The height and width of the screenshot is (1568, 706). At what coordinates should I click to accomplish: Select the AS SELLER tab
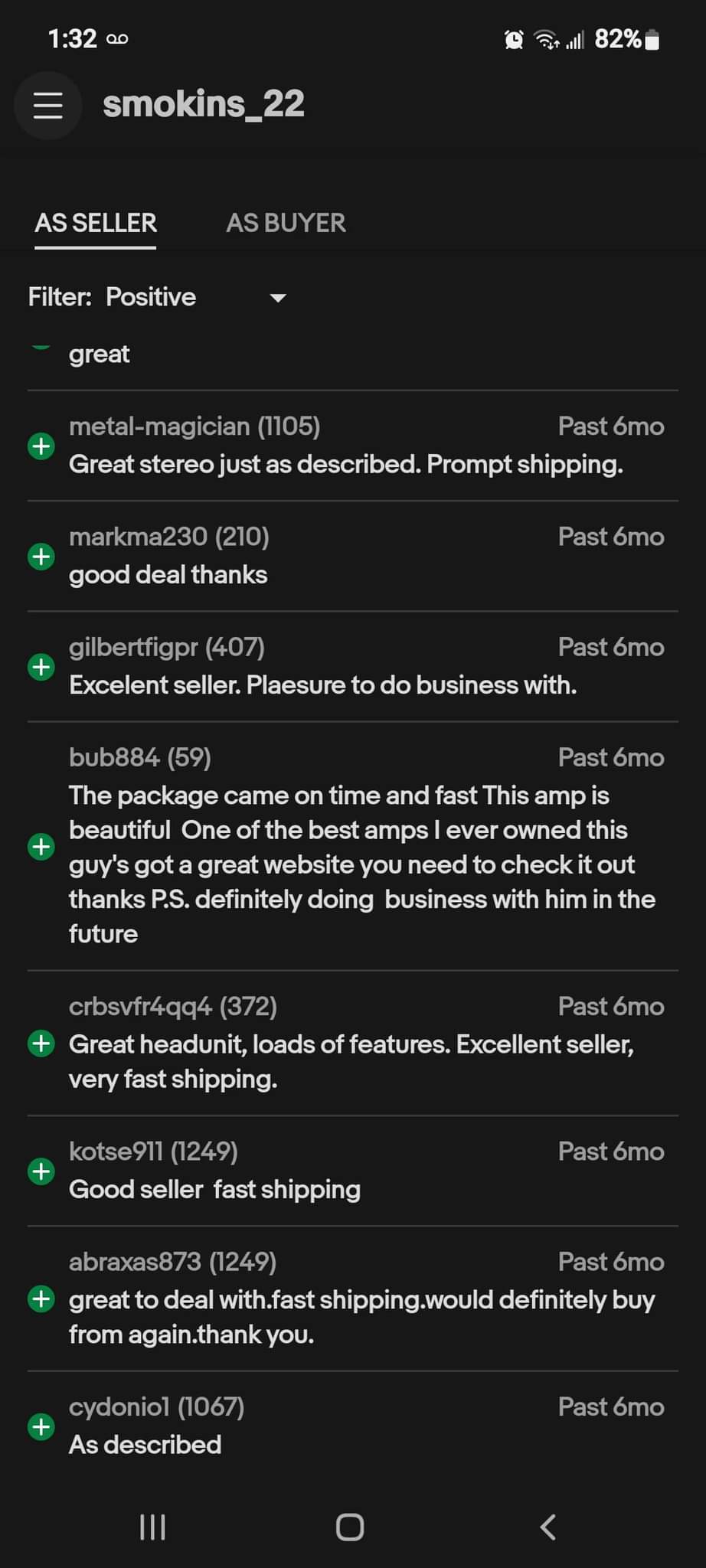point(96,223)
